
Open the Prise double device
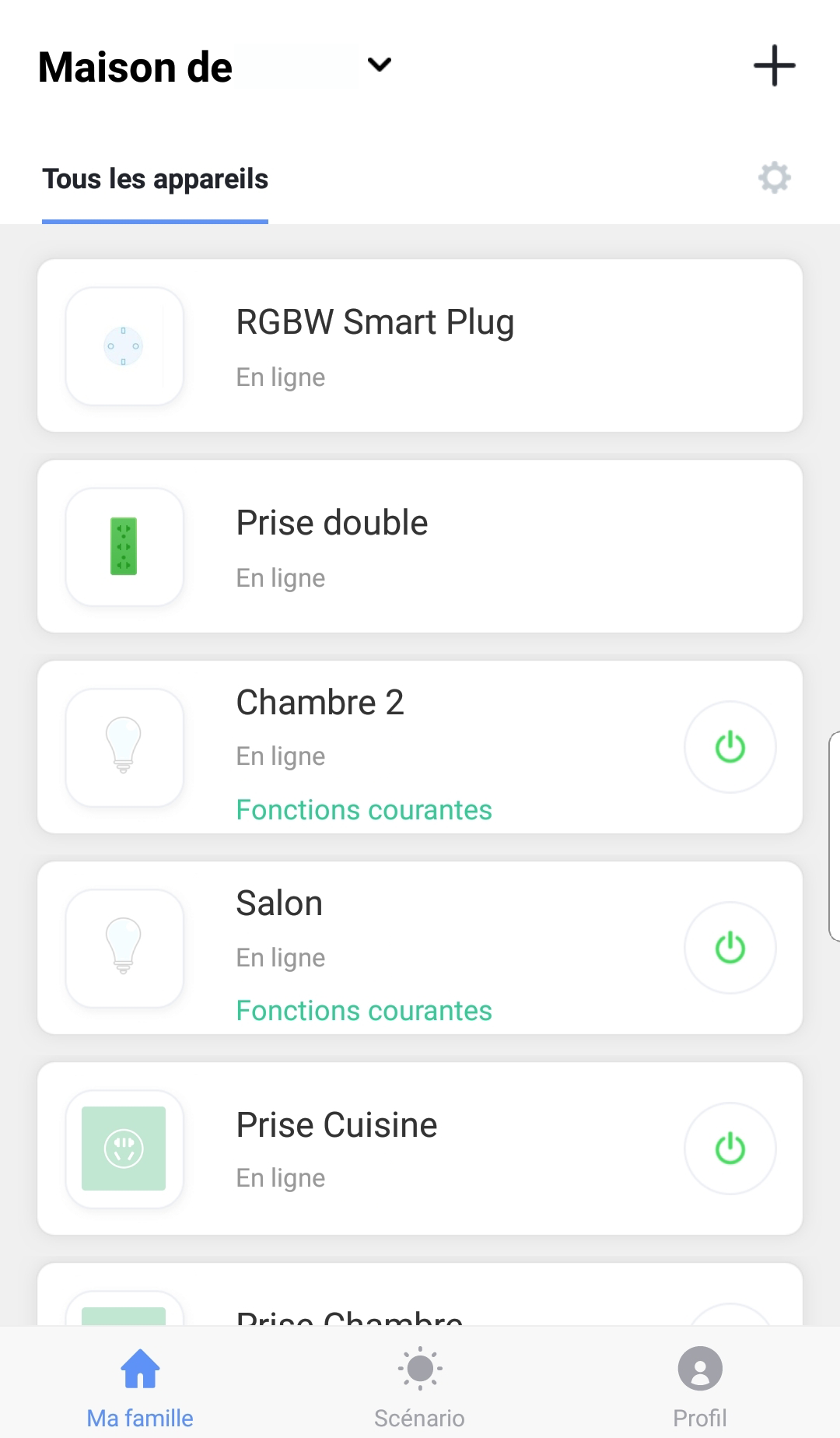[x=420, y=546]
